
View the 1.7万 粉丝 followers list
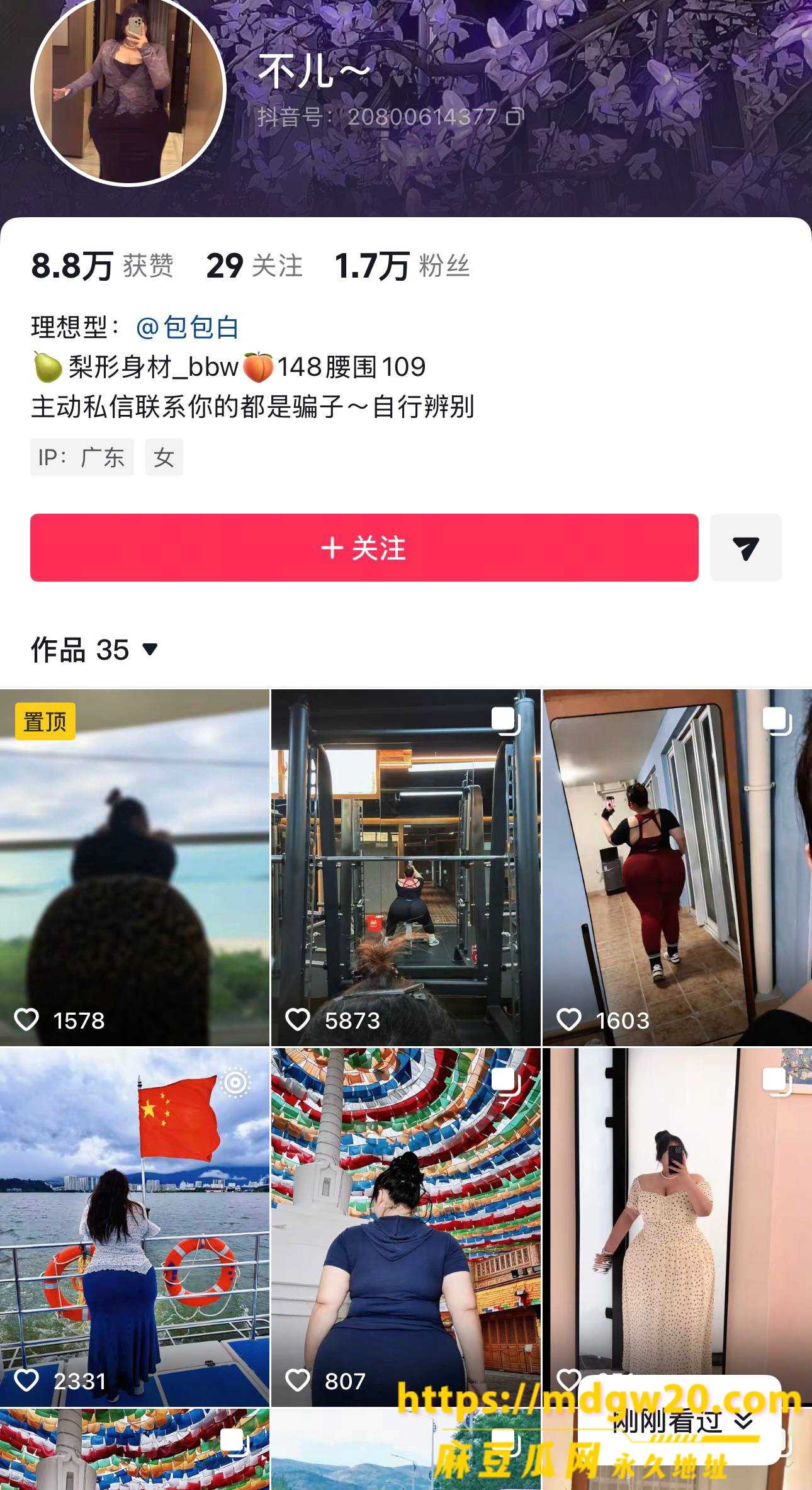[402, 266]
